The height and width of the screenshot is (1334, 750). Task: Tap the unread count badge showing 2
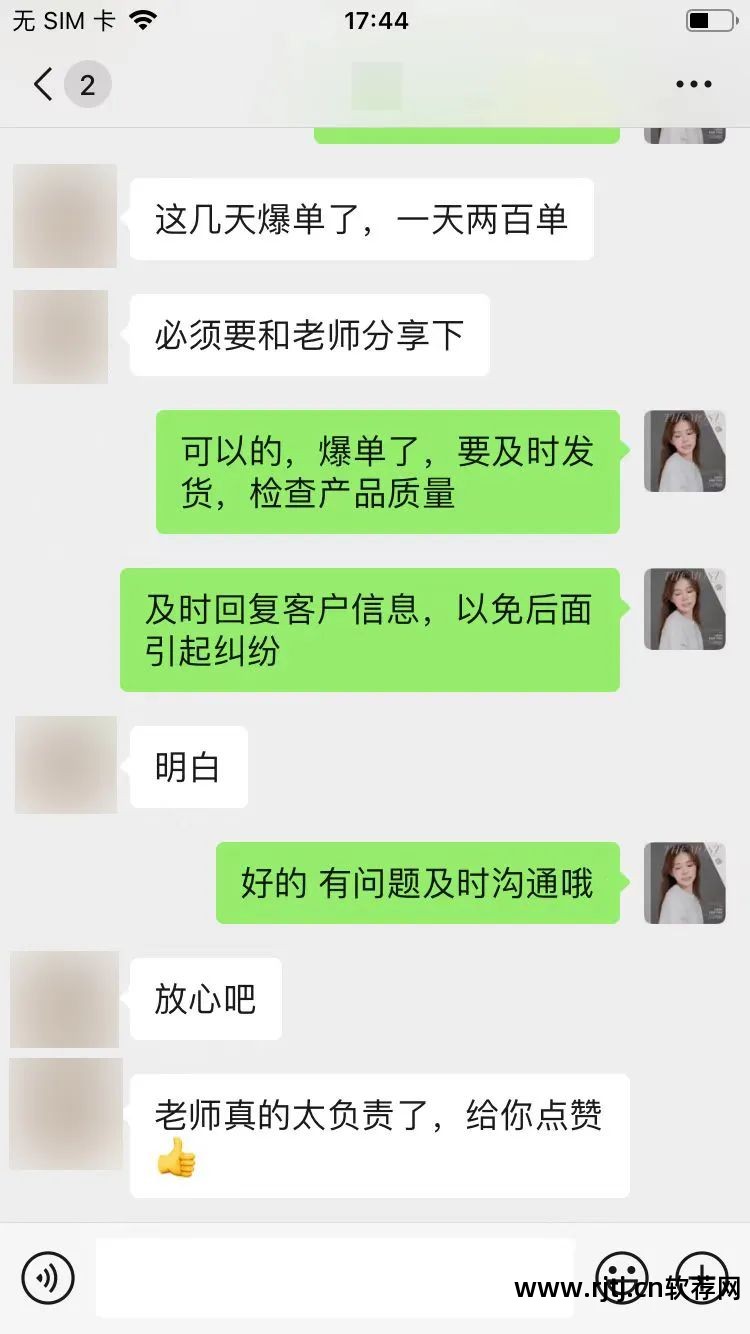tap(88, 84)
